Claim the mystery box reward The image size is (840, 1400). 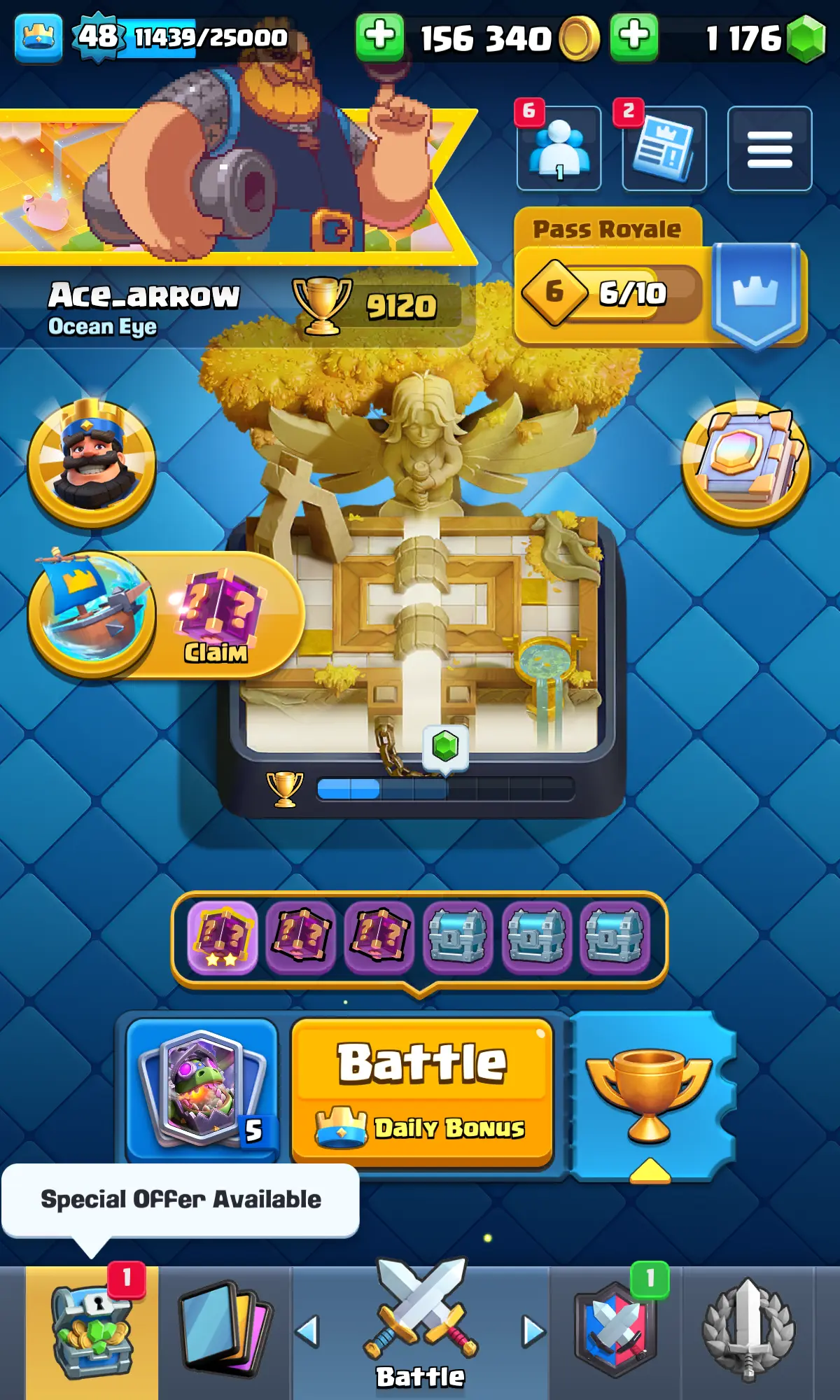[217, 616]
